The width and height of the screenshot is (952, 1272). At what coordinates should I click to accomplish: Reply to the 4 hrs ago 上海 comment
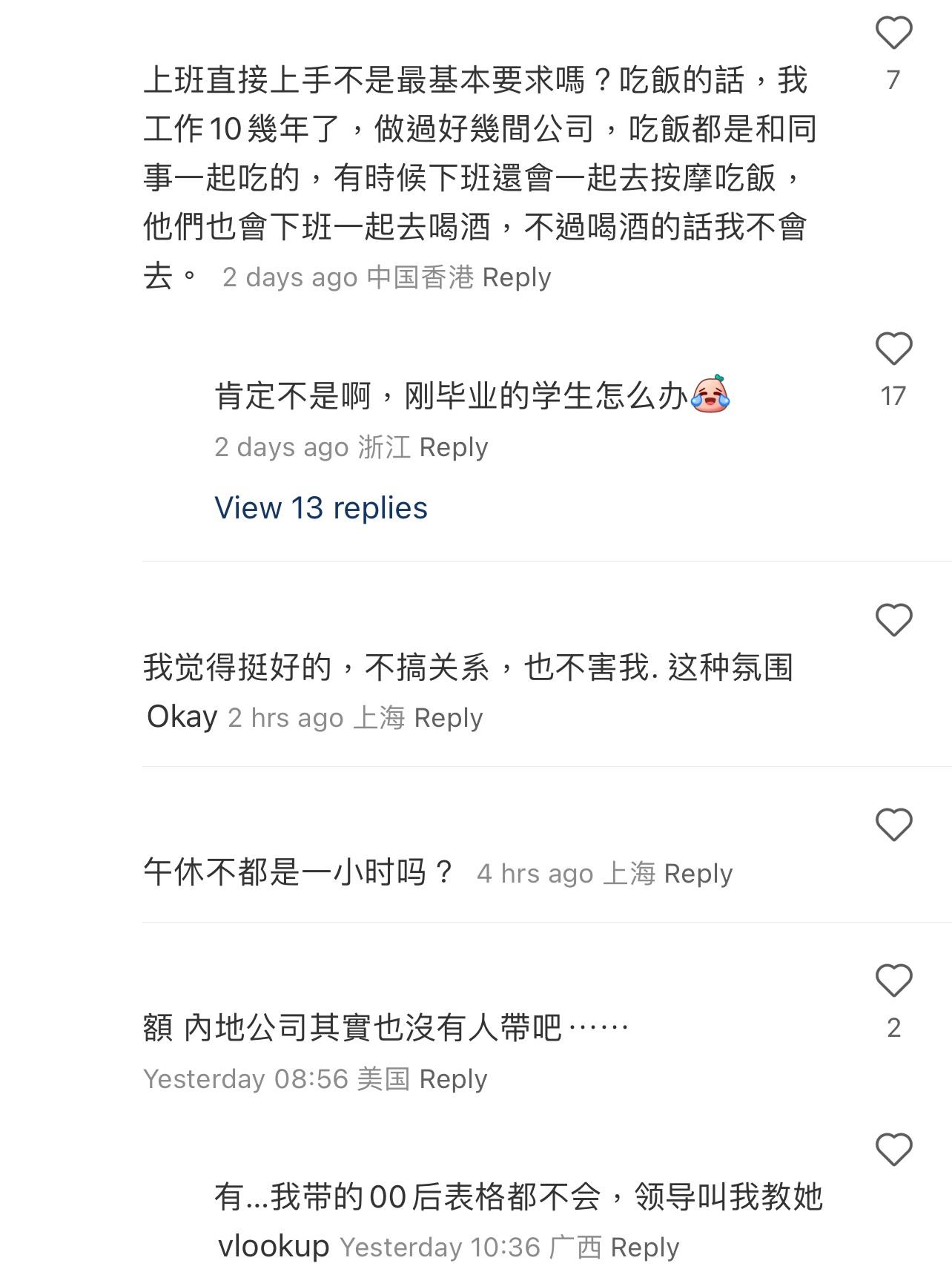[698, 874]
